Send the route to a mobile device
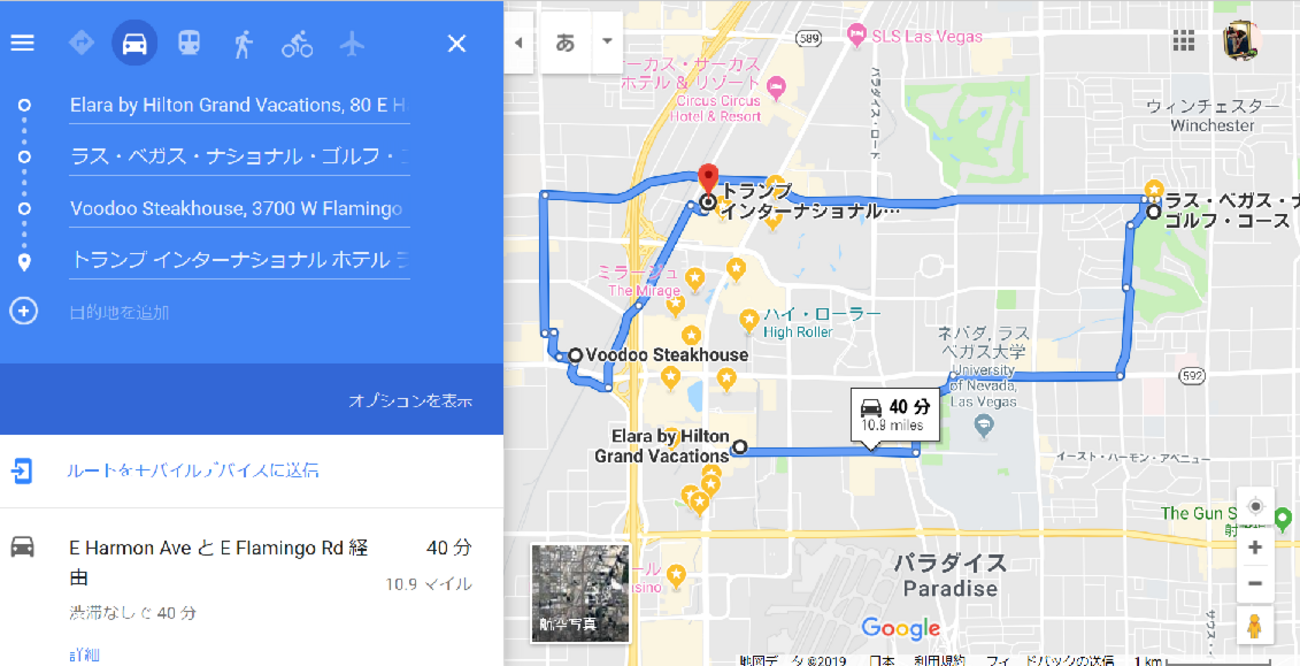The width and height of the screenshot is (1300, 666). [192, 470]
